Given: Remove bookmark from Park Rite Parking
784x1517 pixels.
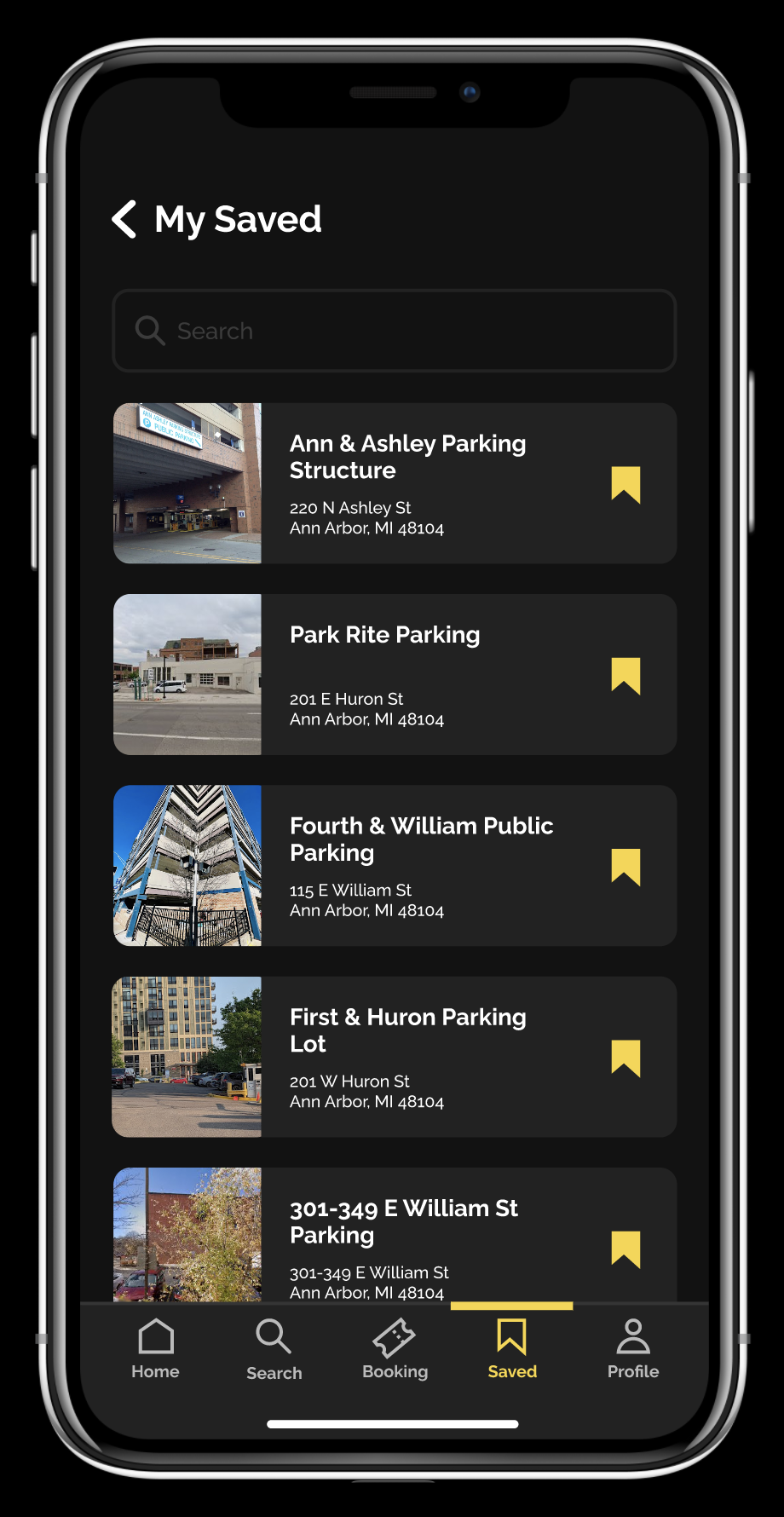Looking at the screenshot, I should 625,676.
